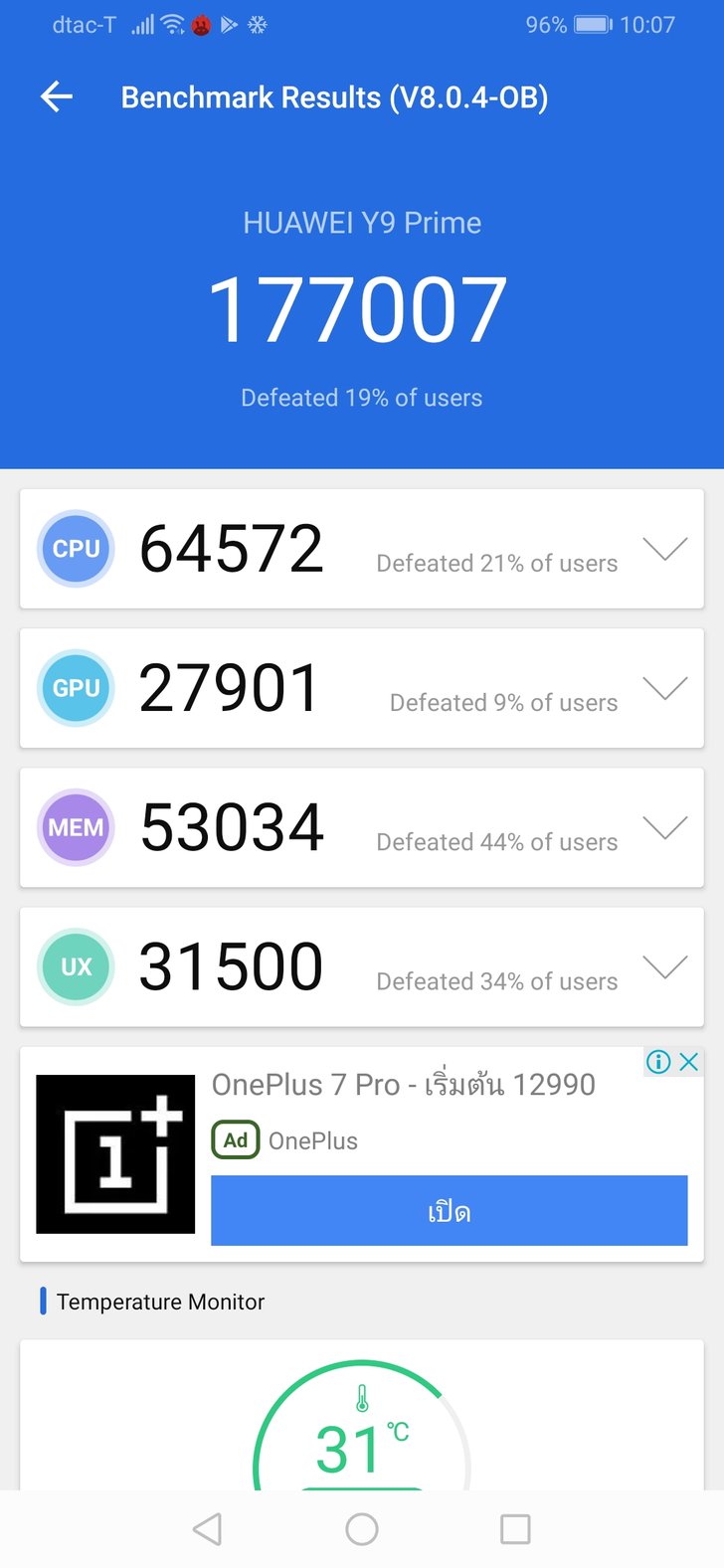This screenshot has height=1568, width=724.
Task: Expand the MEM score details
Action: coord(664,827)
